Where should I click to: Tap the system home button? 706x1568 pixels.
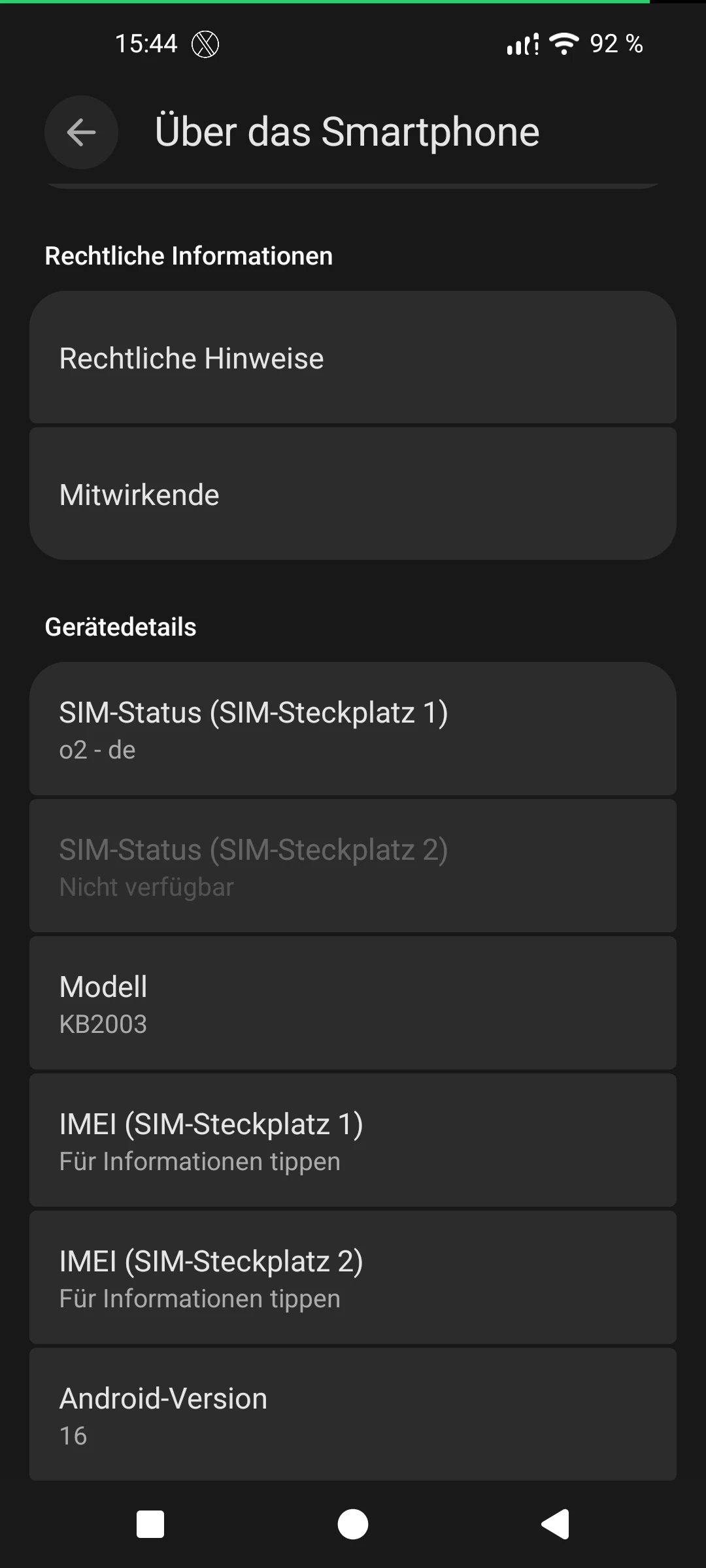coord(353,1525)
